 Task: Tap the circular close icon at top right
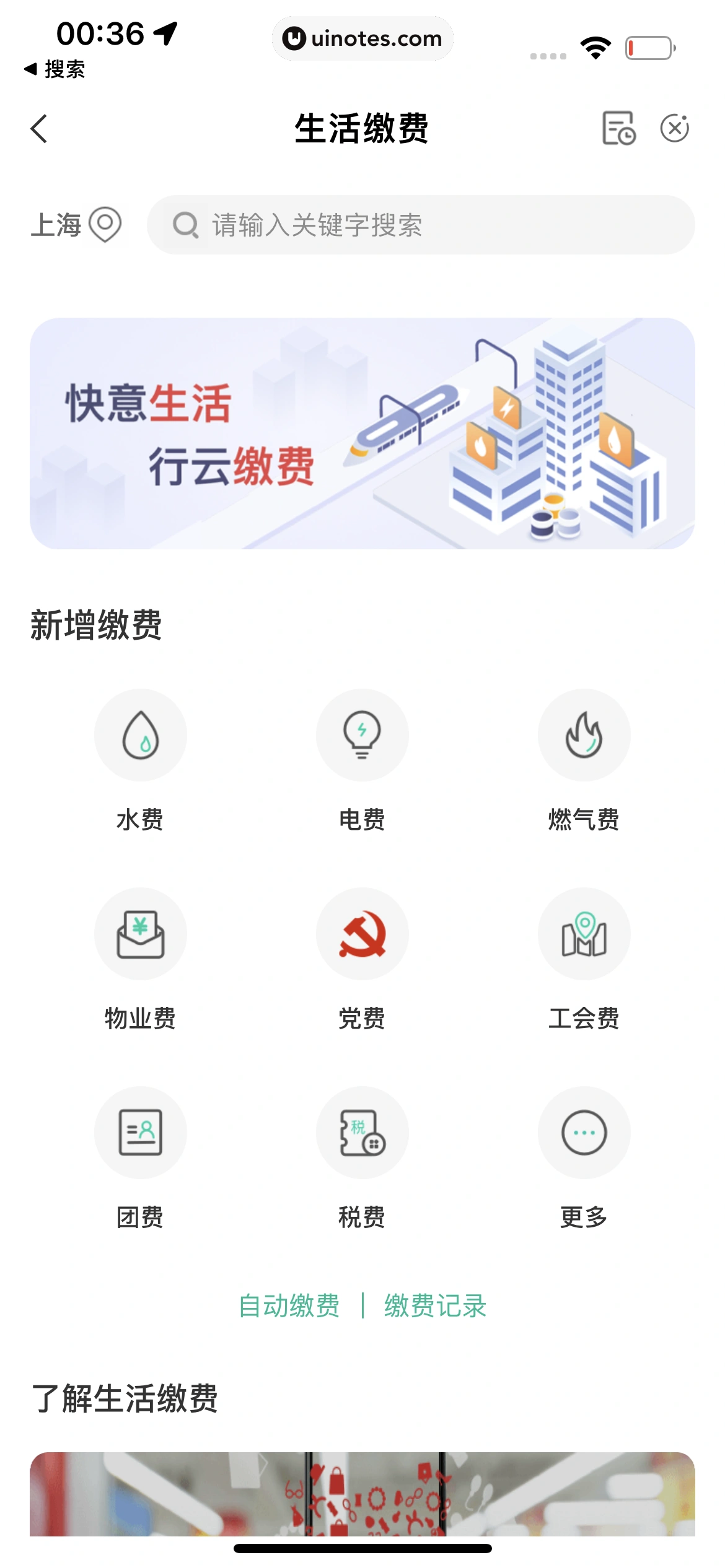pos(675,129)
